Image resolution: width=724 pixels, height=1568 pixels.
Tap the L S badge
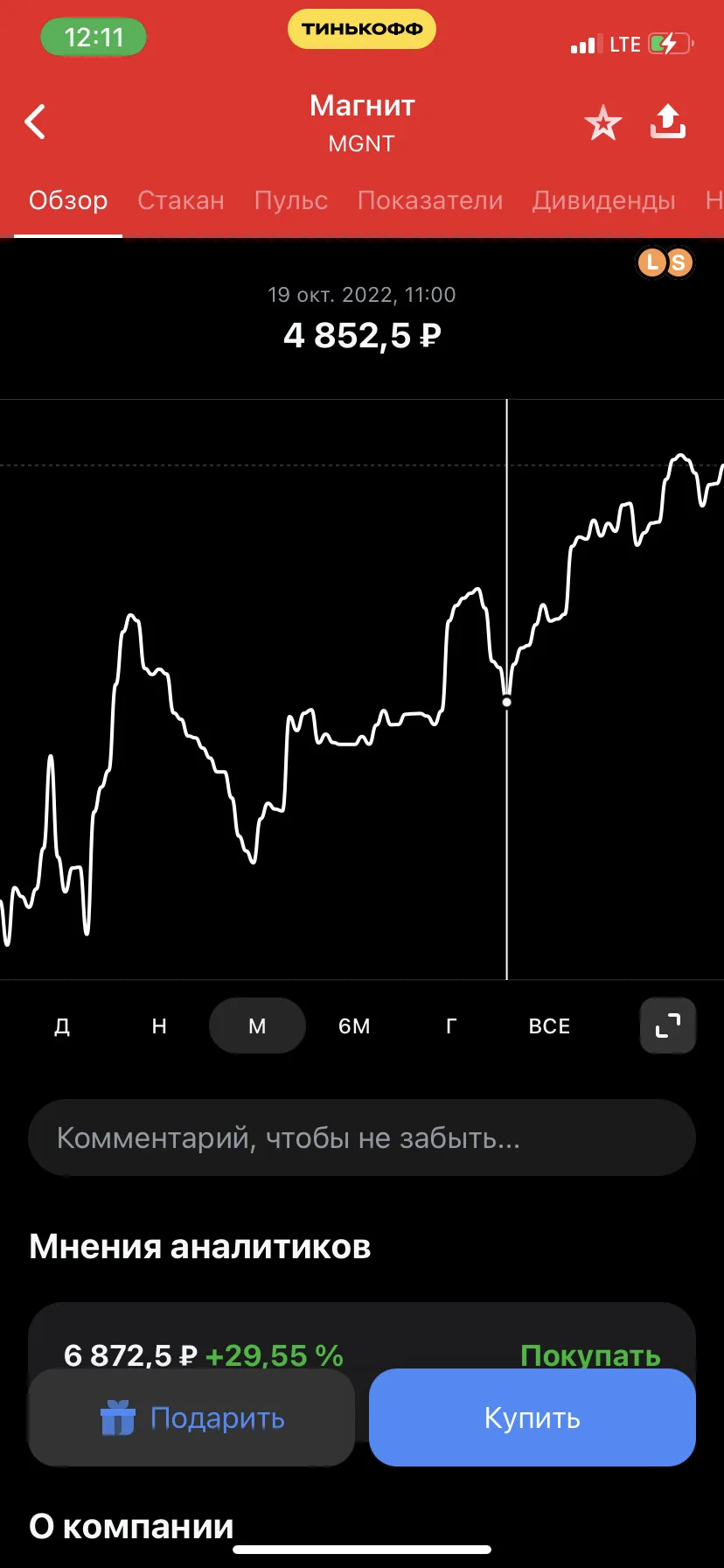[x=665, y=262]
